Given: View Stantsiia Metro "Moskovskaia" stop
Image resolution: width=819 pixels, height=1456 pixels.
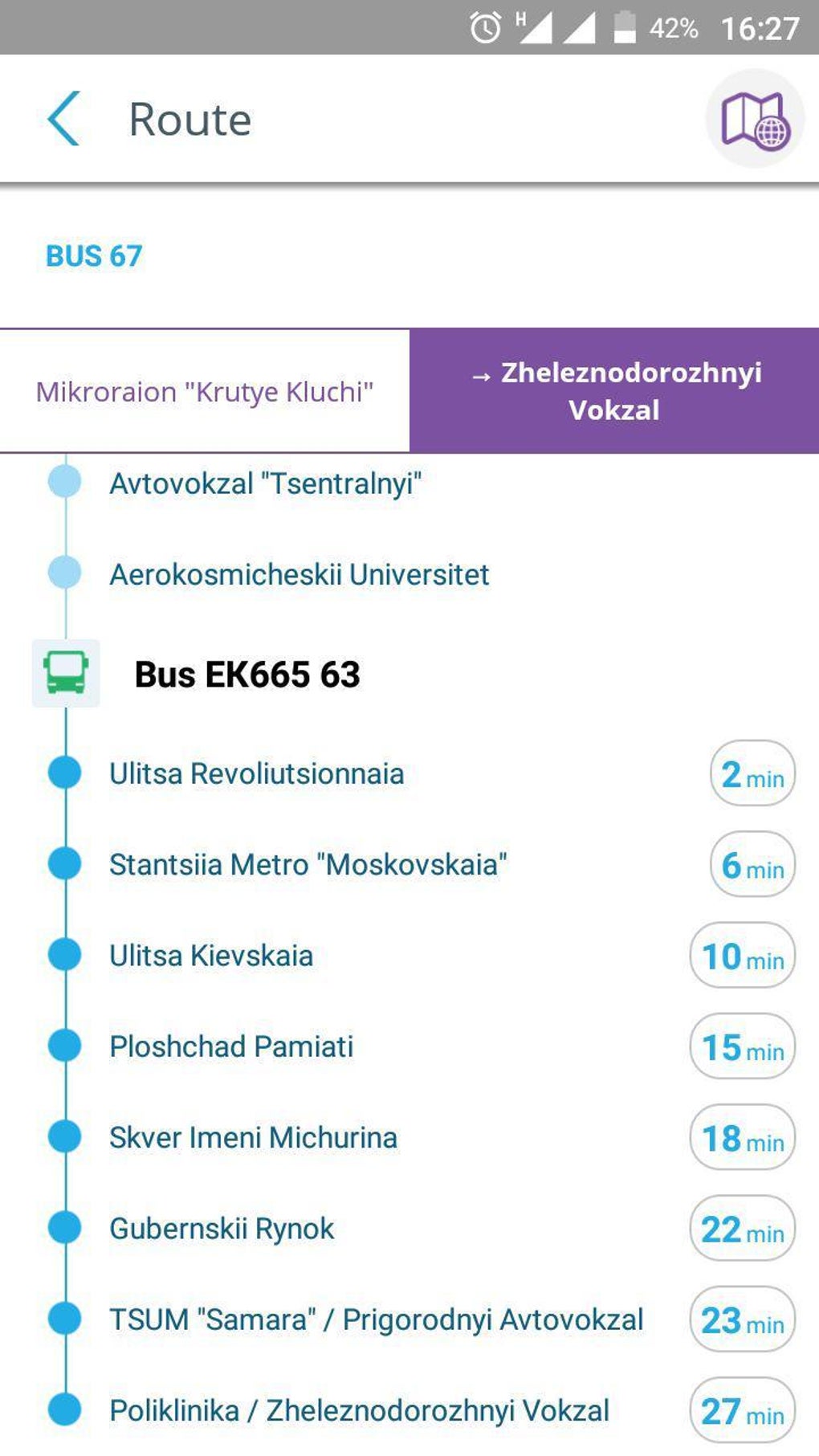Looking at the screenshot, I should click(308, 865).
